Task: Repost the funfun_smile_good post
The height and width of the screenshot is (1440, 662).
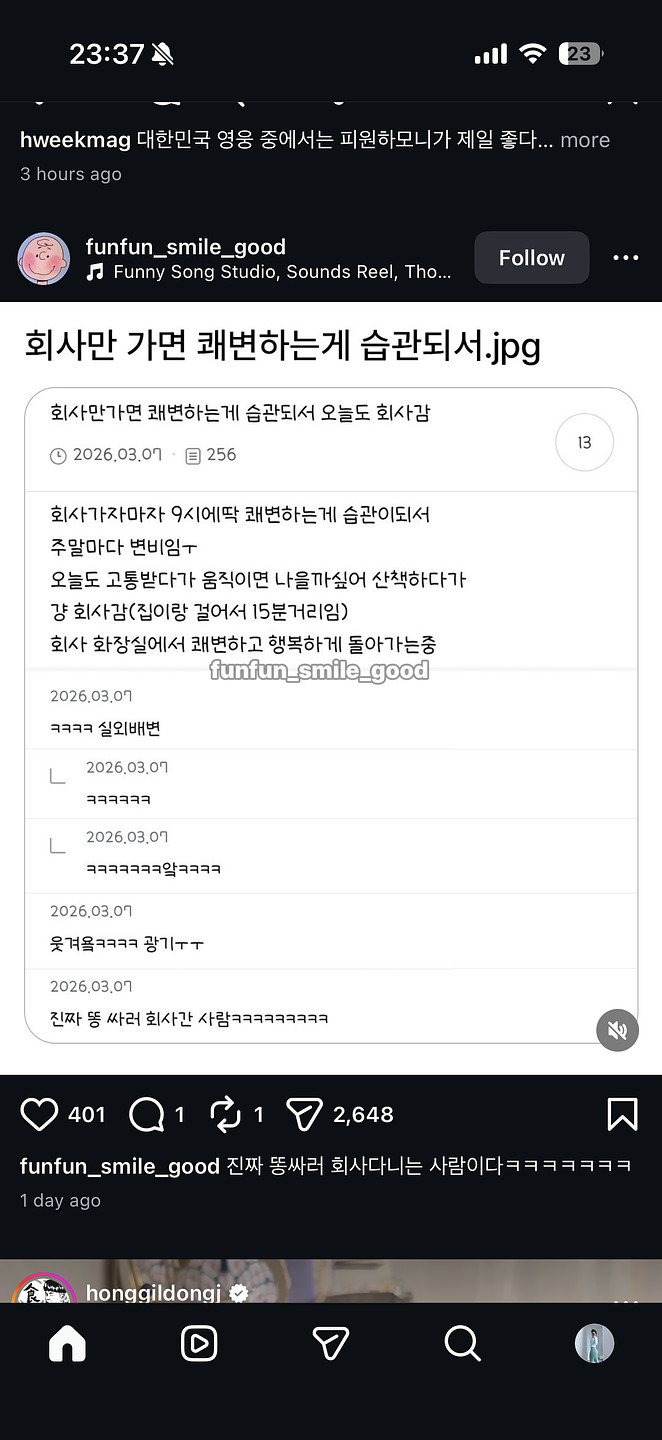Action: (225, 1114)
